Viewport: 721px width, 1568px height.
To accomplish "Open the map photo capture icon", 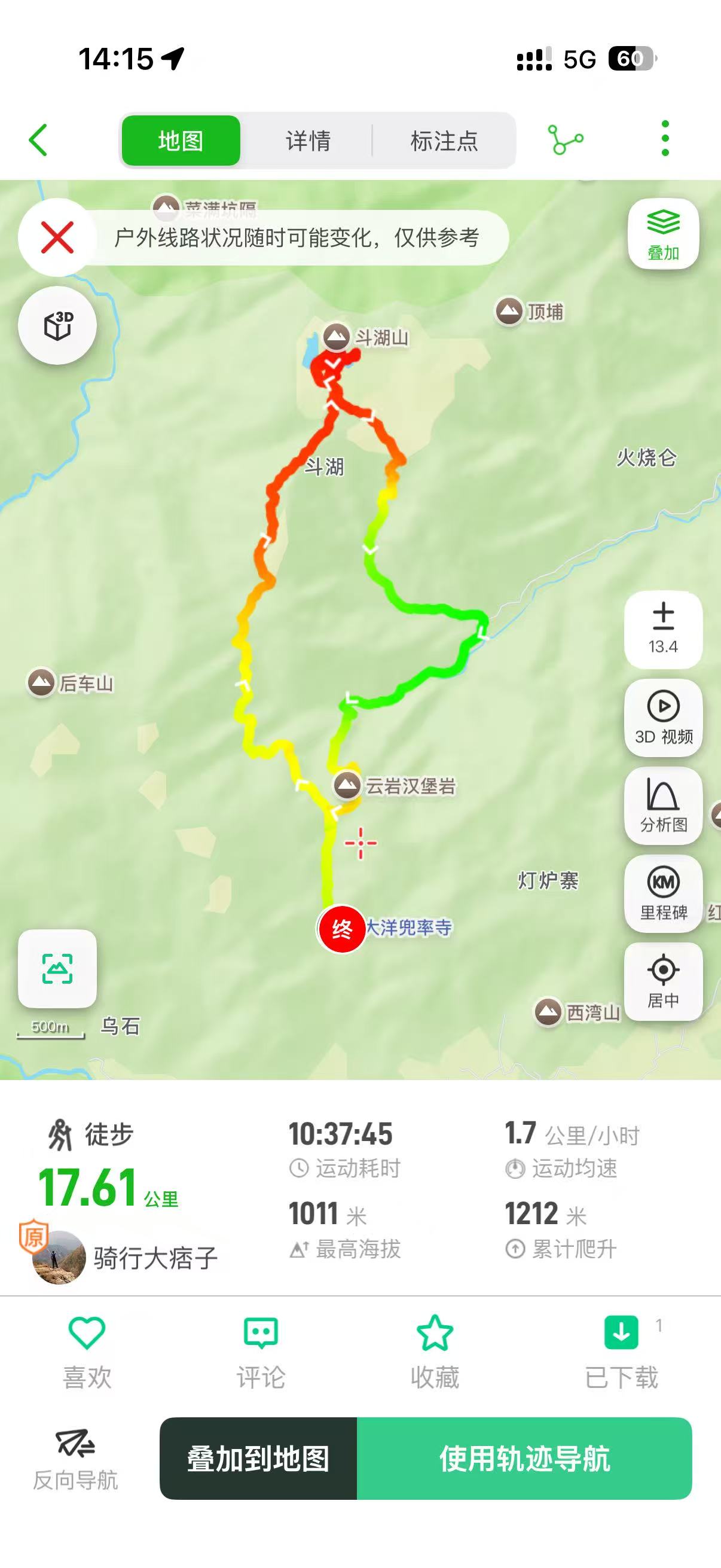I will [x=57, y=968].
